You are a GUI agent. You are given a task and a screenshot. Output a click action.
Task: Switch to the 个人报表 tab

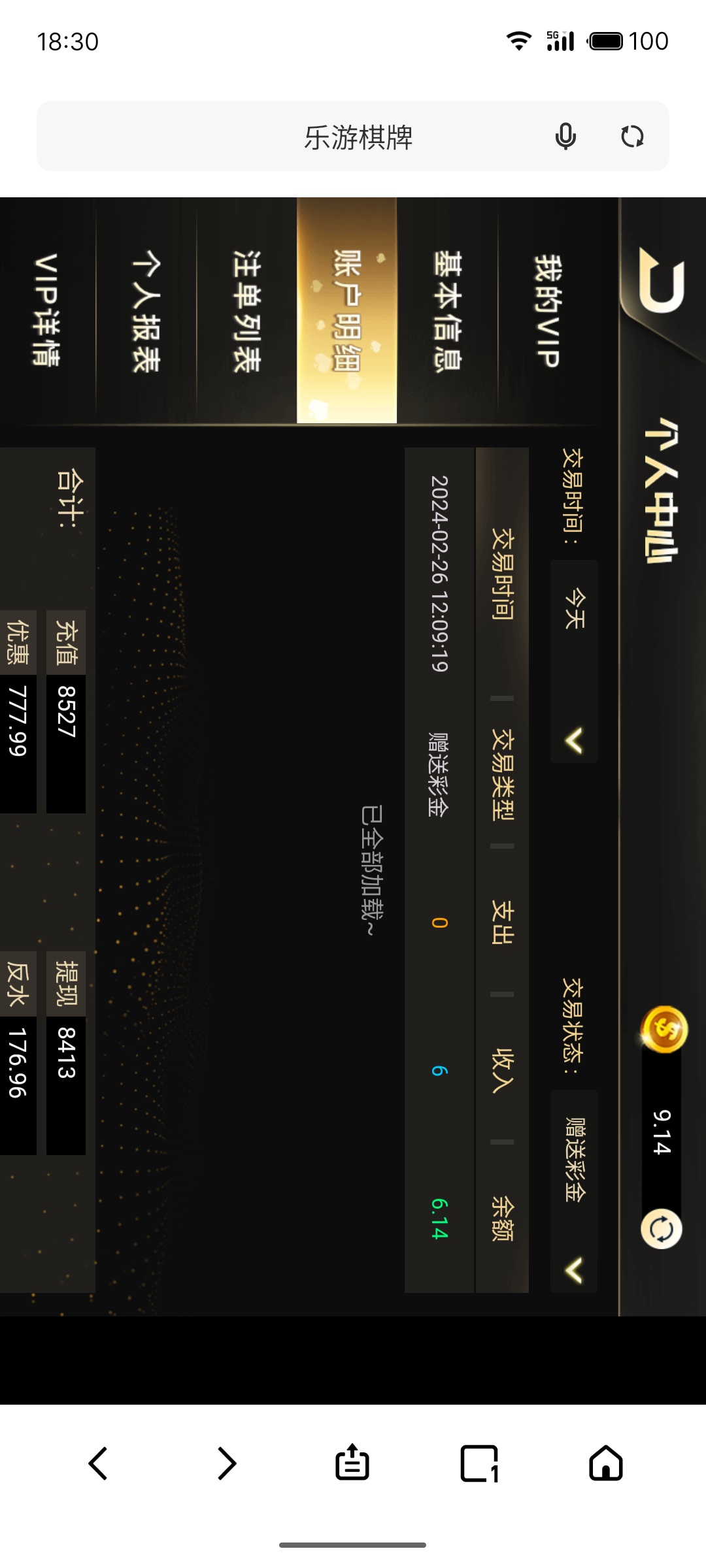(146, 310)
